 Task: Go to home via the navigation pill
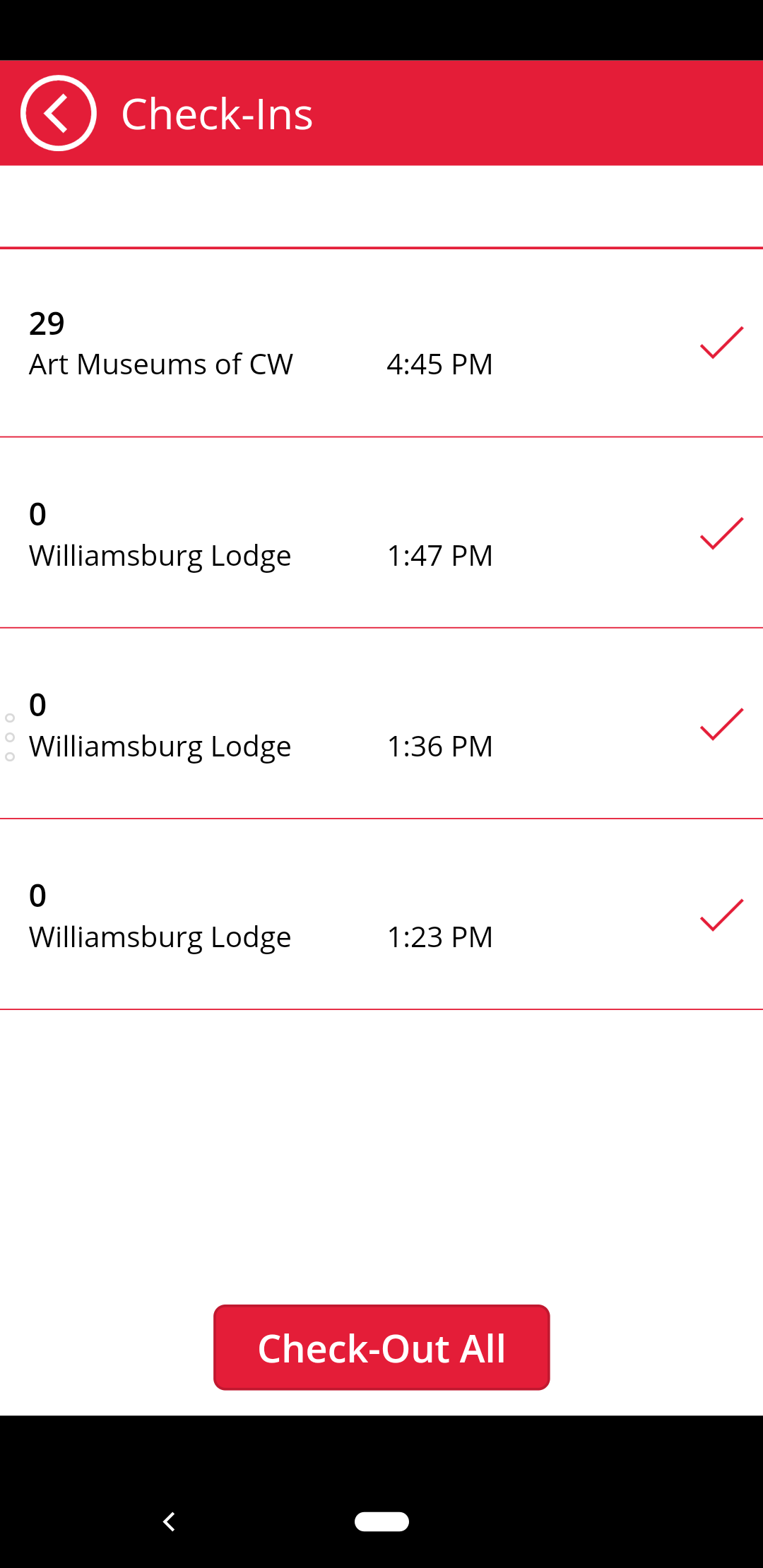click(381, 1521)
